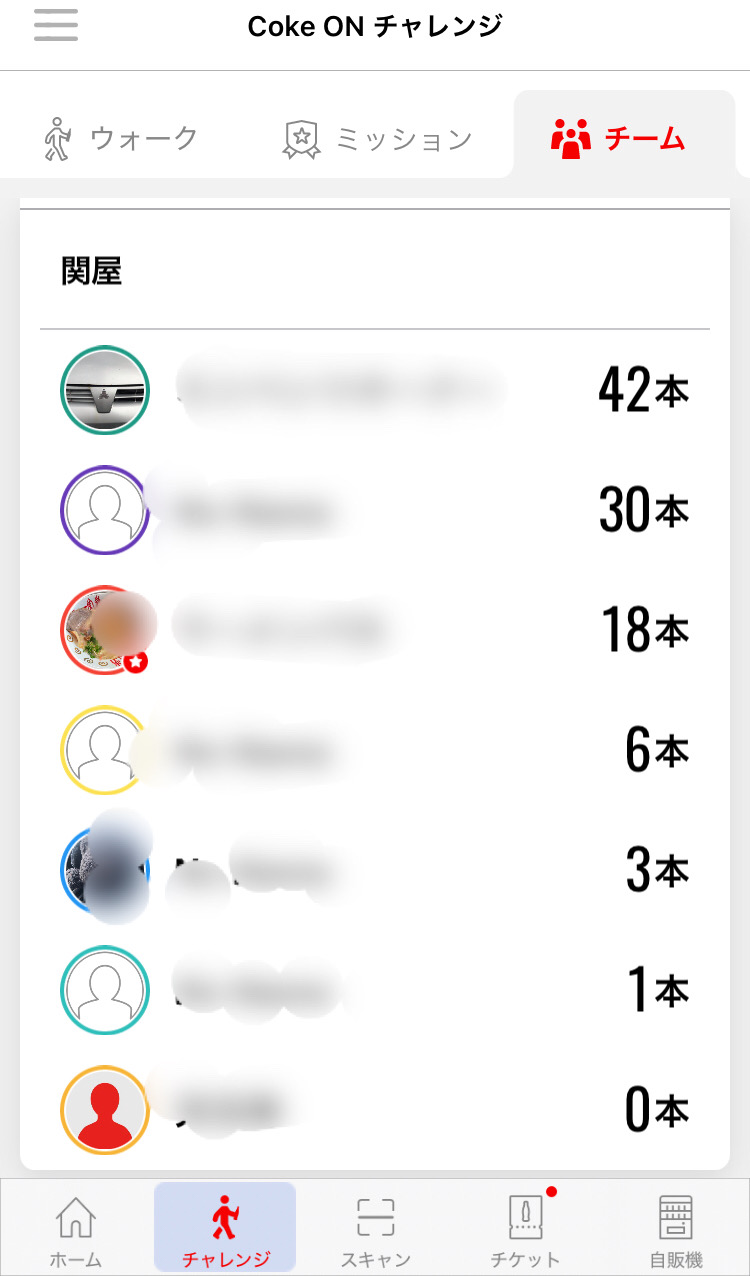
Task: Open the スキャン tab
Action: tap(375, 1230)
